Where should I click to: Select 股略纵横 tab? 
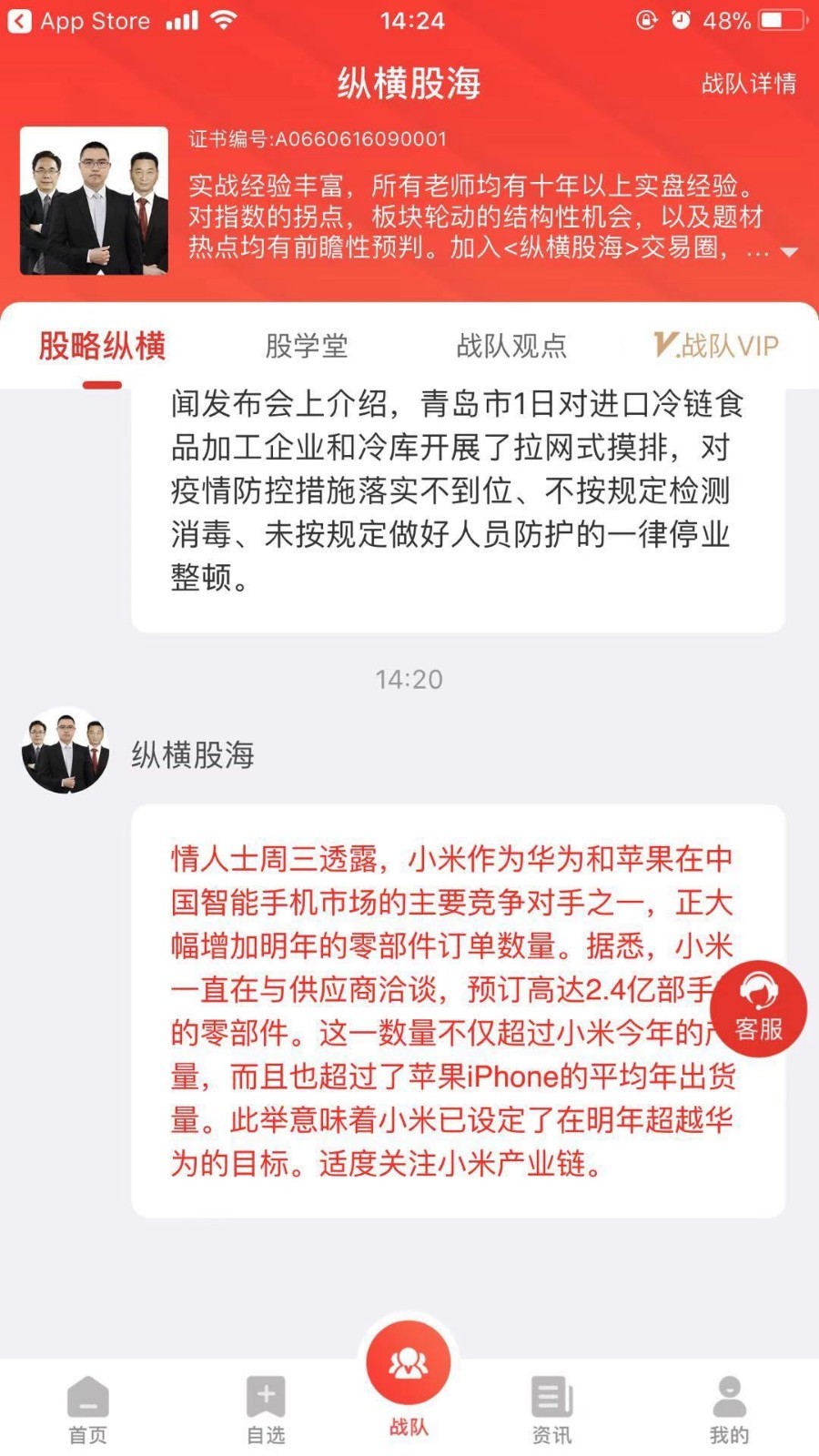[x=102, y=346]
